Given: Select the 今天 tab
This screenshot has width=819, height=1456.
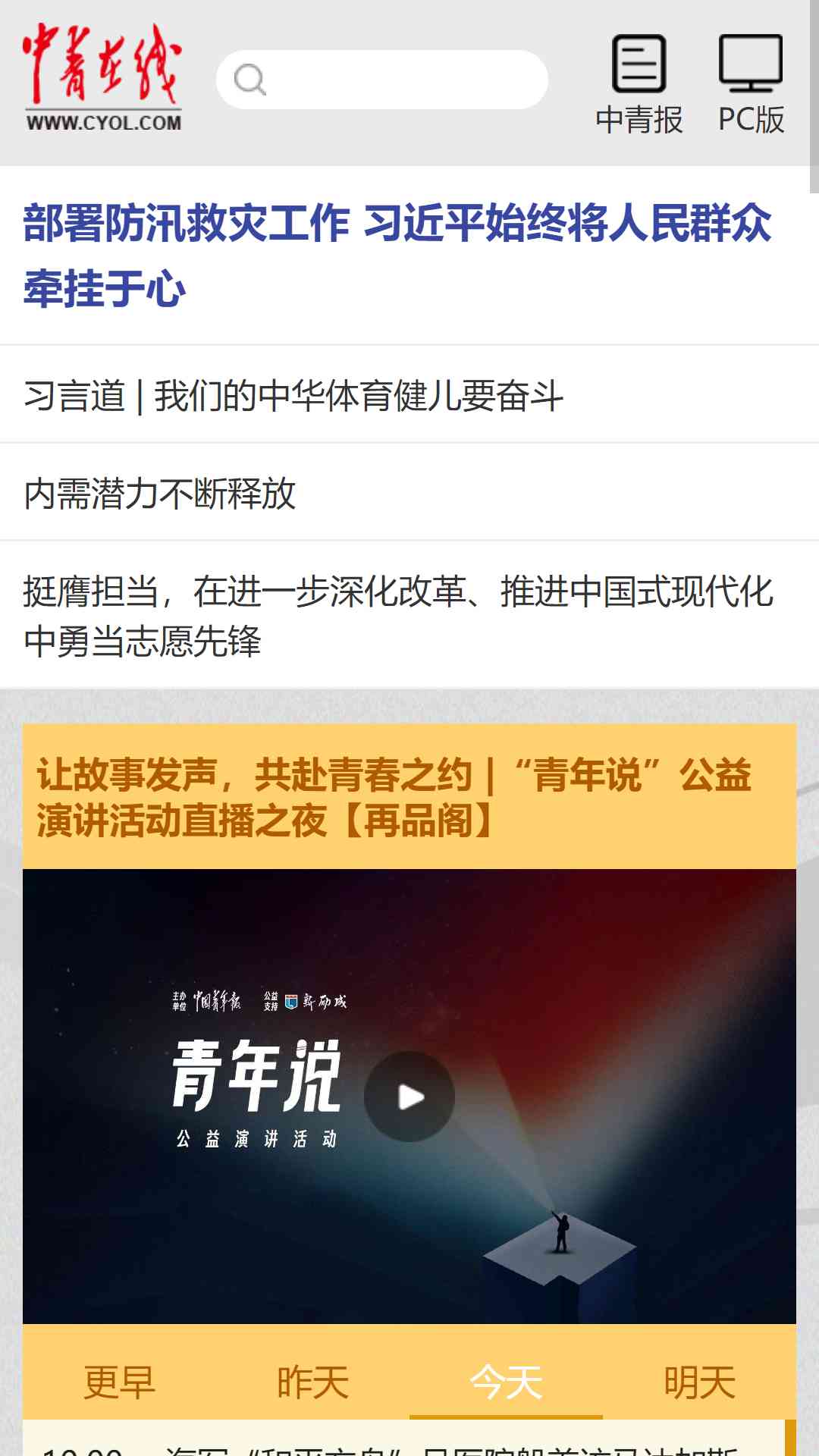Looking at the screenshot, I should (x=506, y=1382).
